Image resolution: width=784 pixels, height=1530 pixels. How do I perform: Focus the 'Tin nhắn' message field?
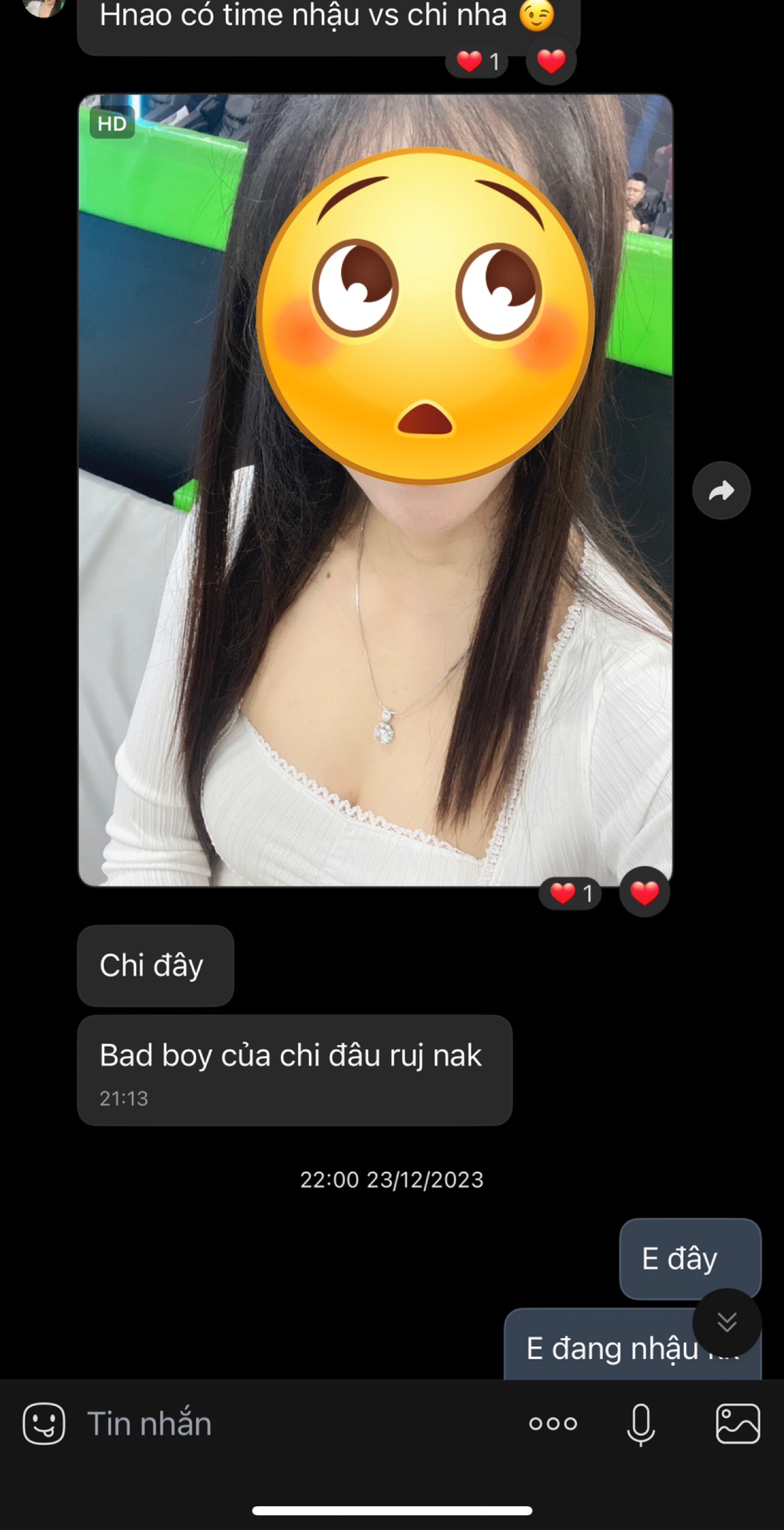[x=293, y=1423]
